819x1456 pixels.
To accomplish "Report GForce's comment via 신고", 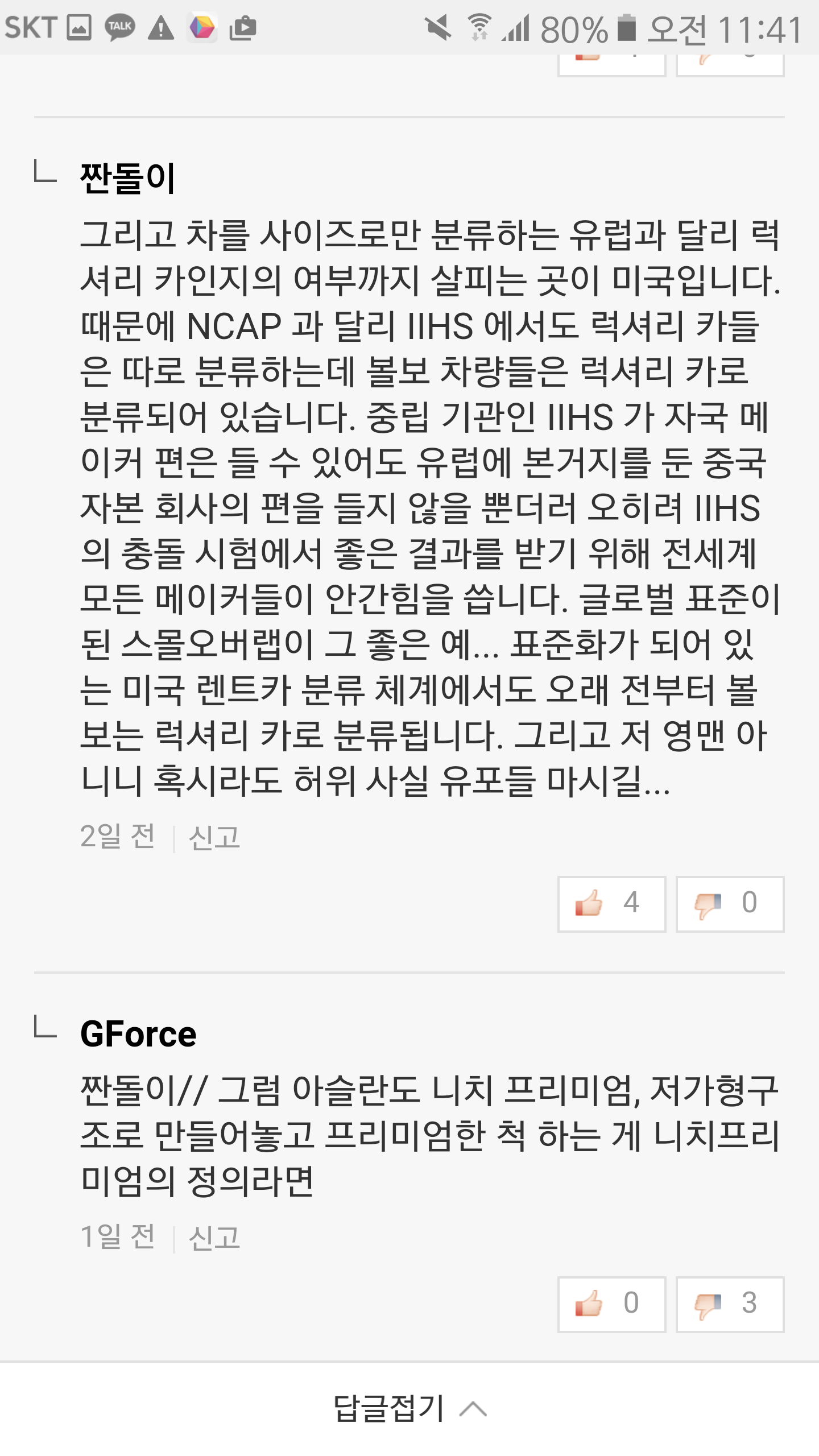I will [x=214, y=1238].
